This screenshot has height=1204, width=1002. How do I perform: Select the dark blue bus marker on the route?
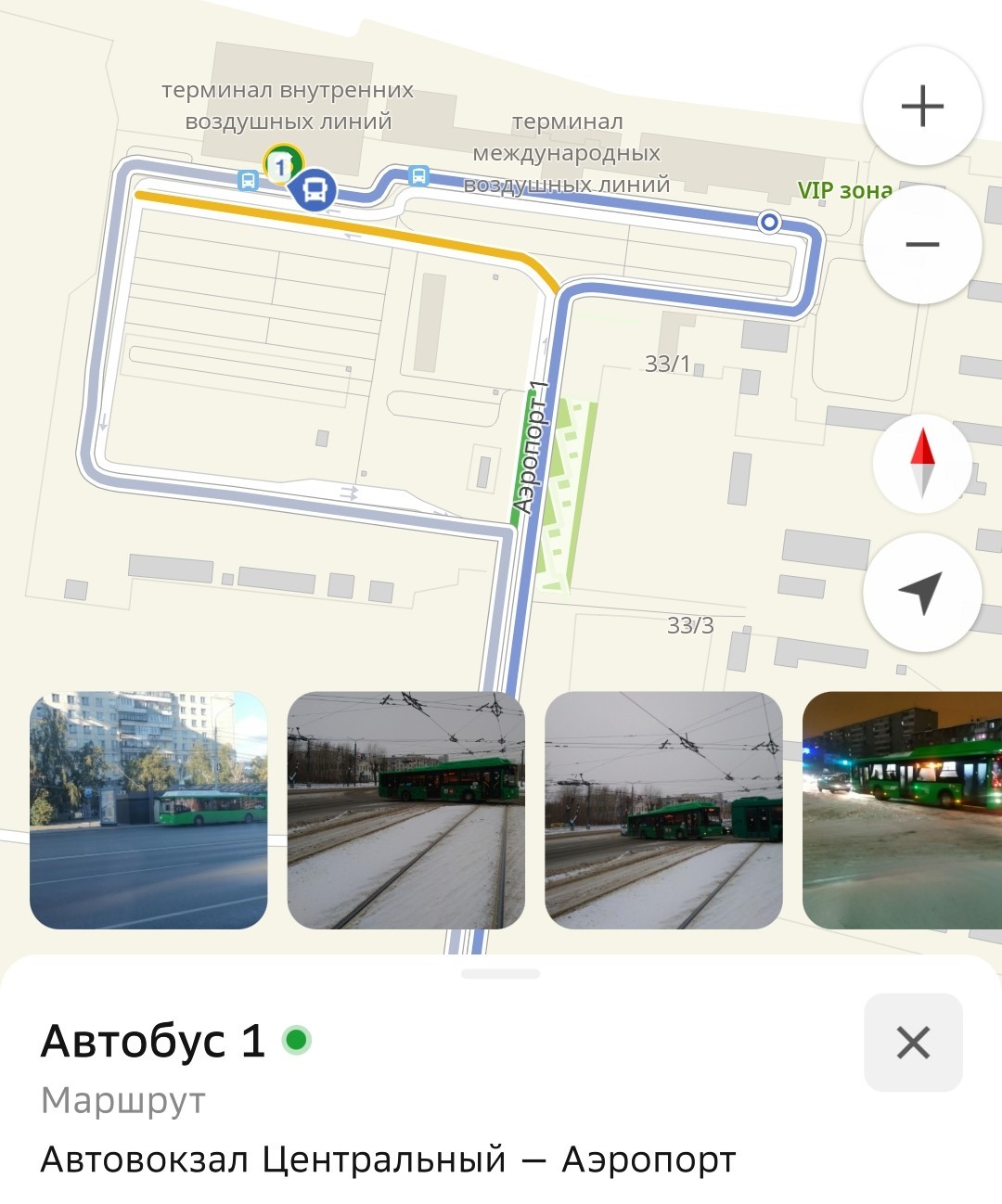(x=315, y=190)
